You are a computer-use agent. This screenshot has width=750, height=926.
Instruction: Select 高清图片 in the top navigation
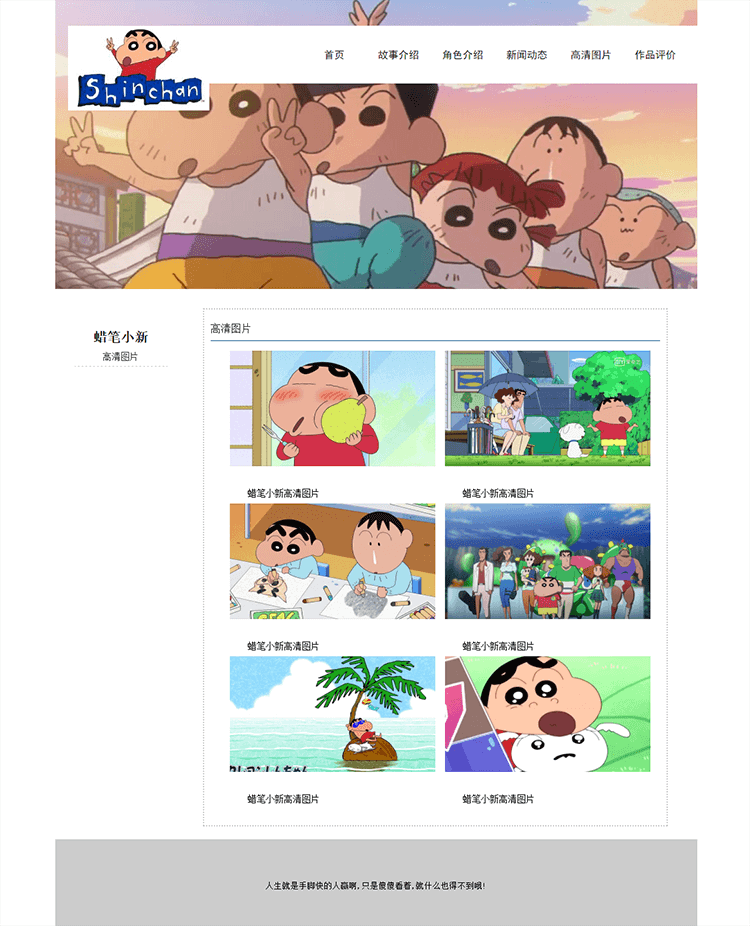[590, 55]
